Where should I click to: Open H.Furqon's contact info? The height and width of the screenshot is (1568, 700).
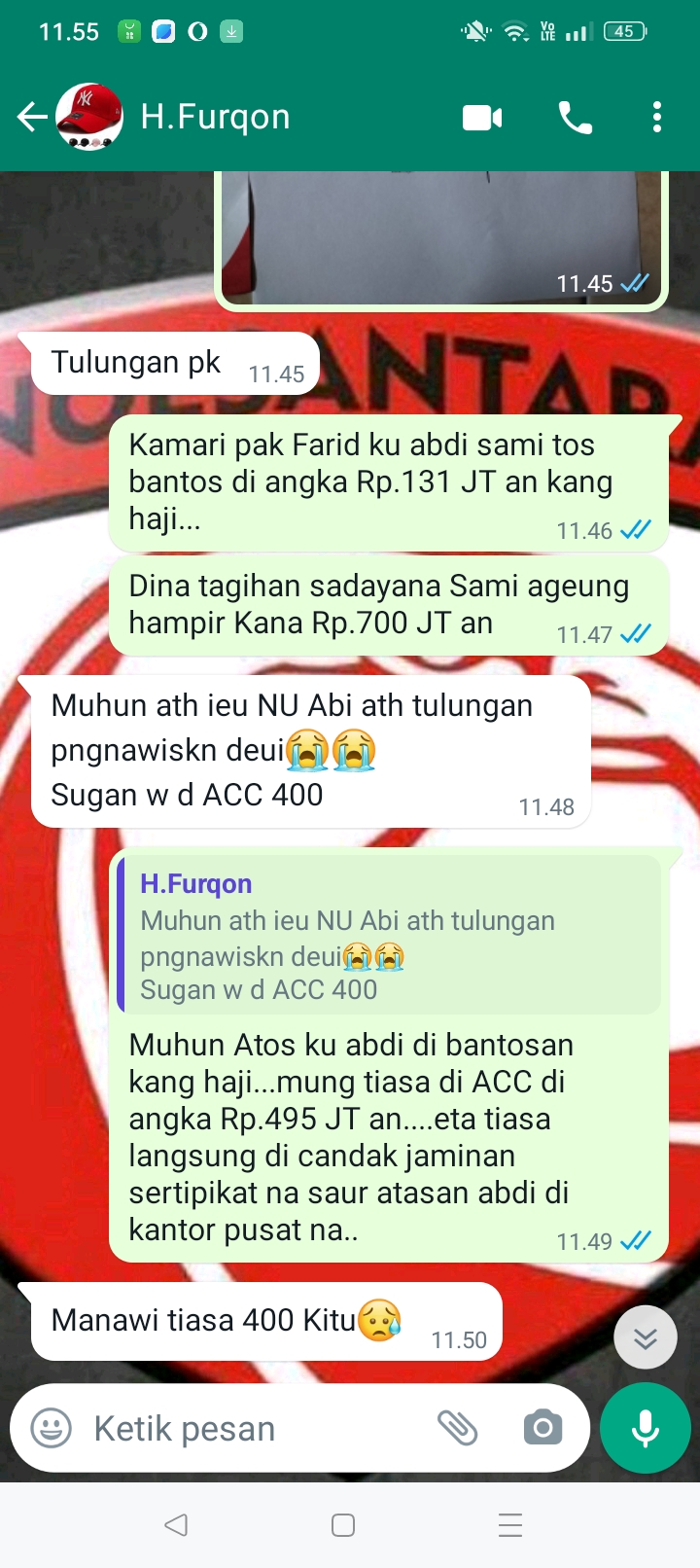tap(216, 118)
